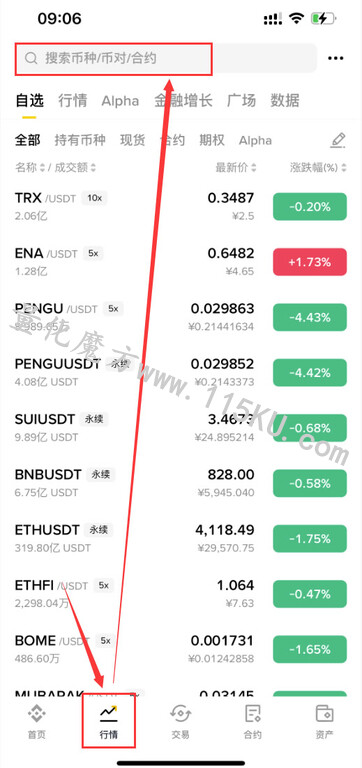
Task: Open the TRX/USDT pair
Action: (181, 207)
